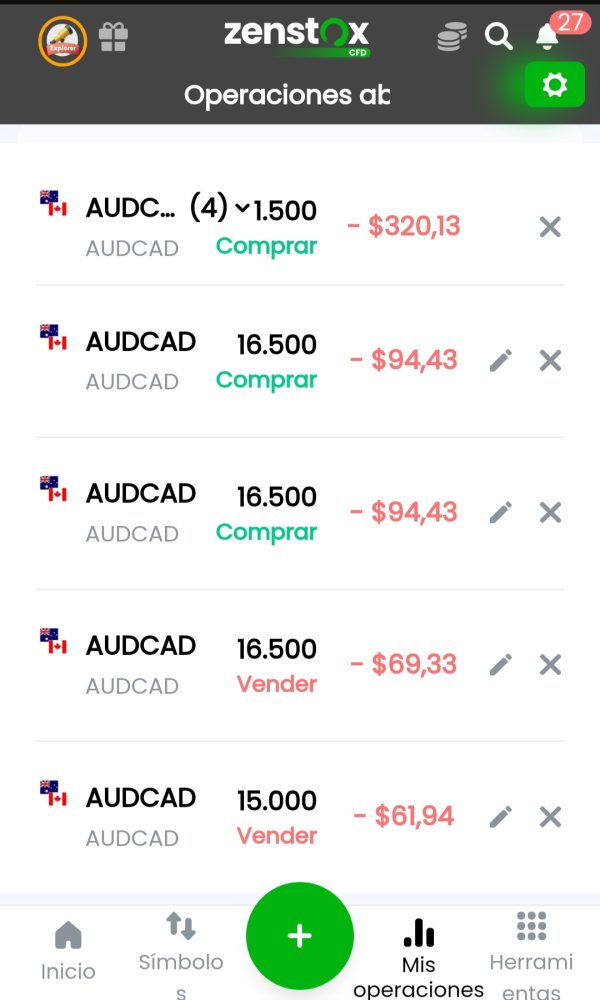Close the 15.000 Vender AUDCAD position

point(550,816)
